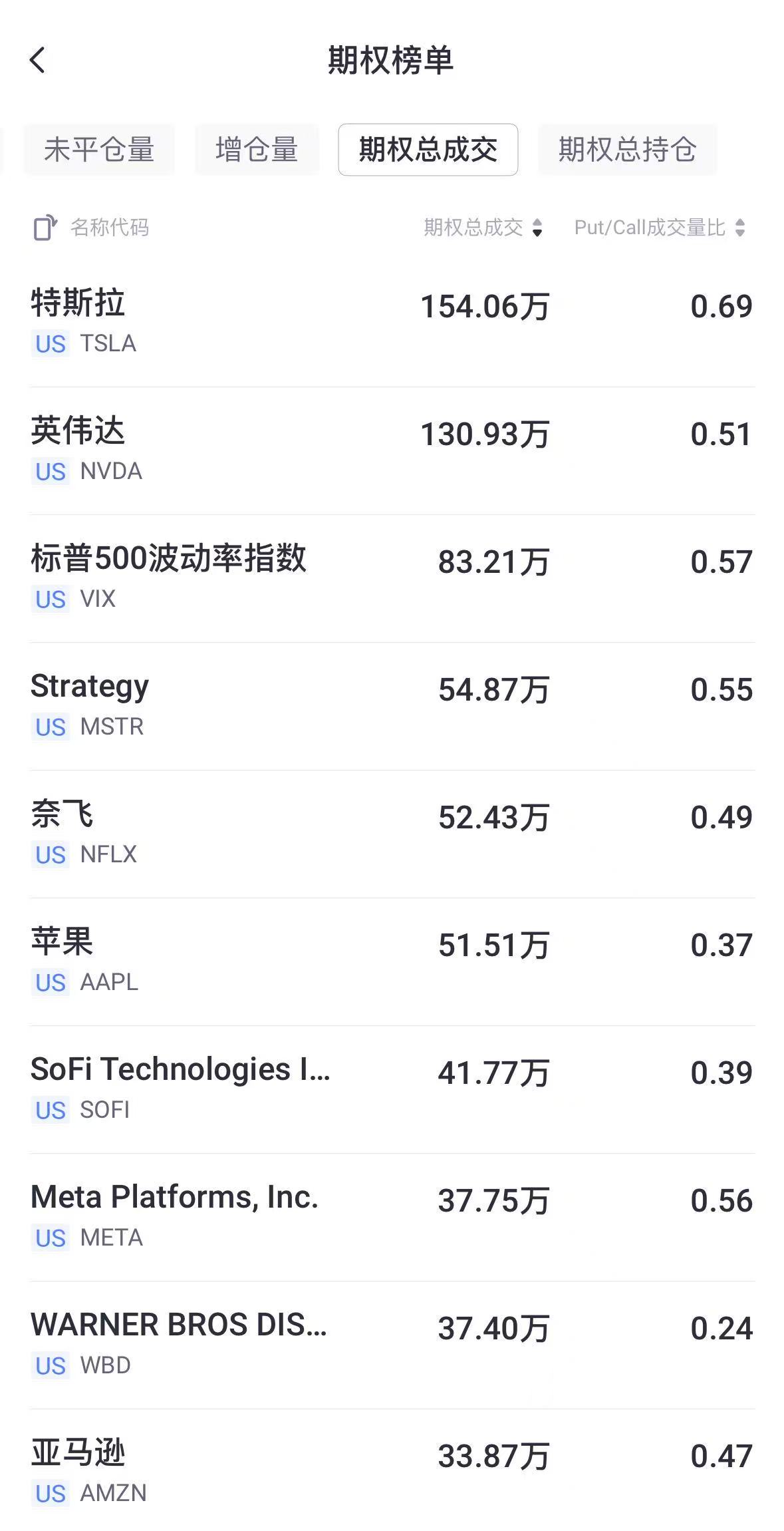784x1531 pixels.
Task: Select the 苹果 AAPL row
Action: pos(392,961)
